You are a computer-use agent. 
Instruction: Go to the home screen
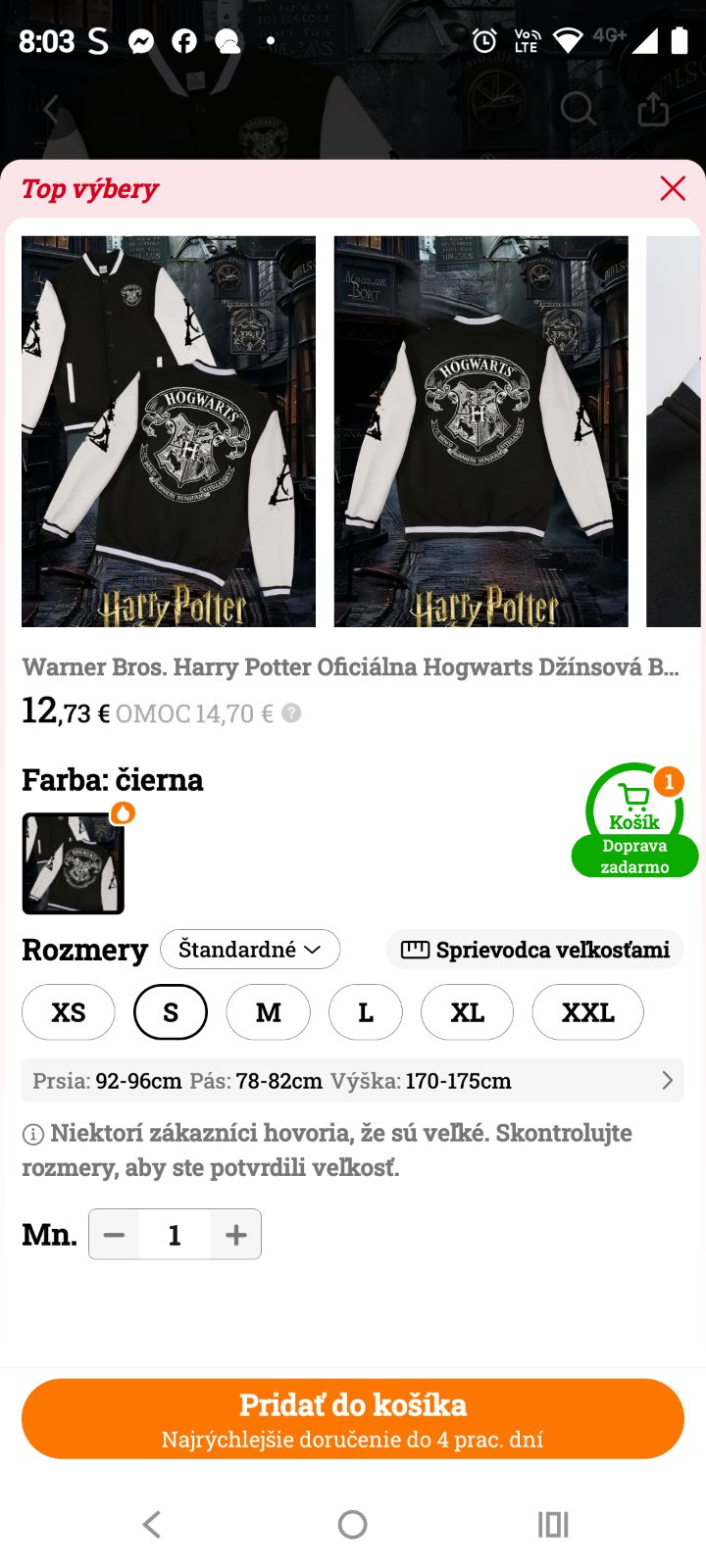[x=353, y=1524]
